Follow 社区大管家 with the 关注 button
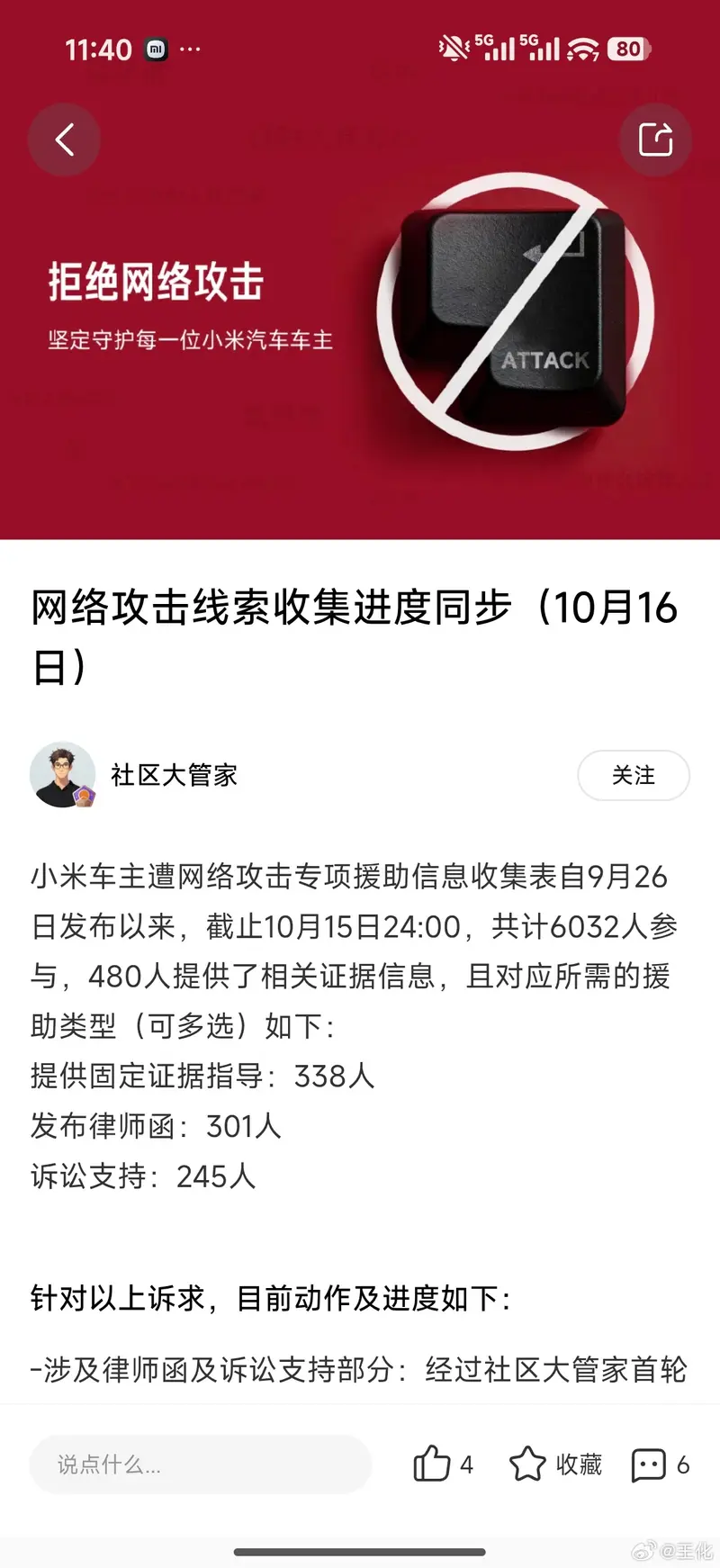This screenshot has width=720, height=1568. click(x=633, y=775)
